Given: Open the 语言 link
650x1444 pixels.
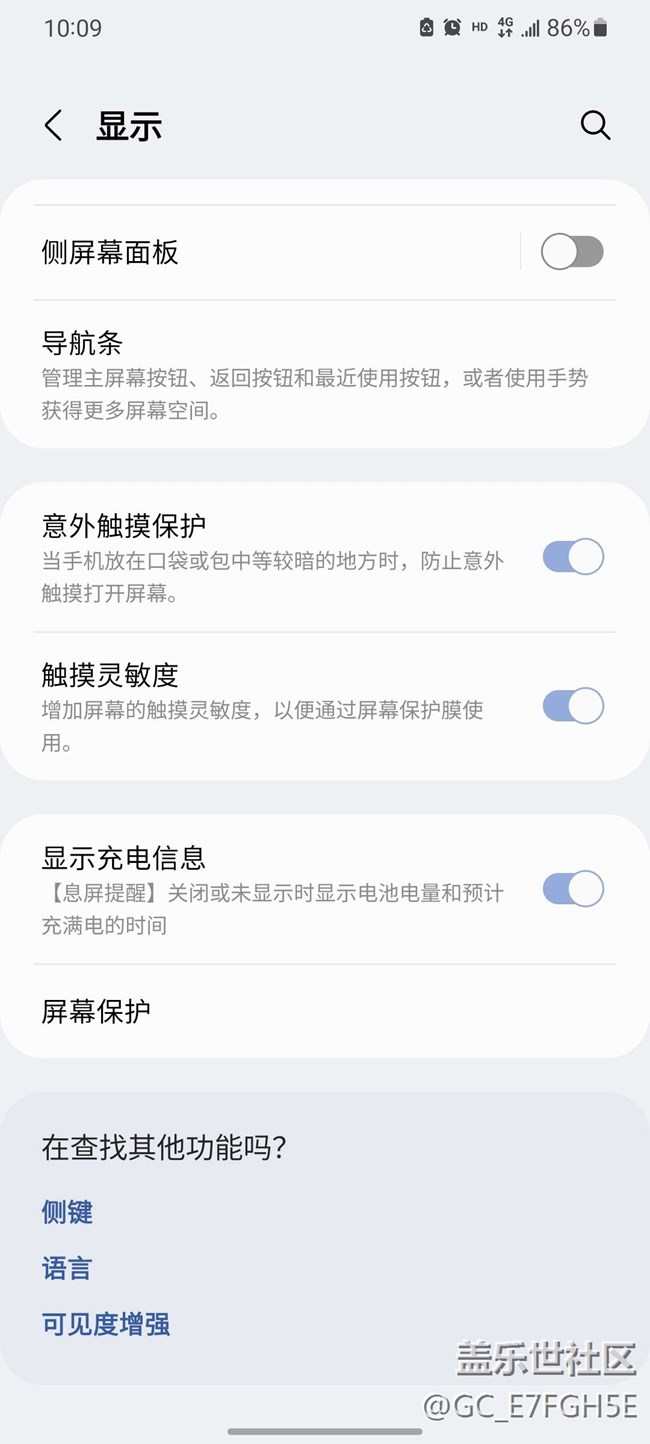Looking at the screenshot, I should coord(67,1268).
